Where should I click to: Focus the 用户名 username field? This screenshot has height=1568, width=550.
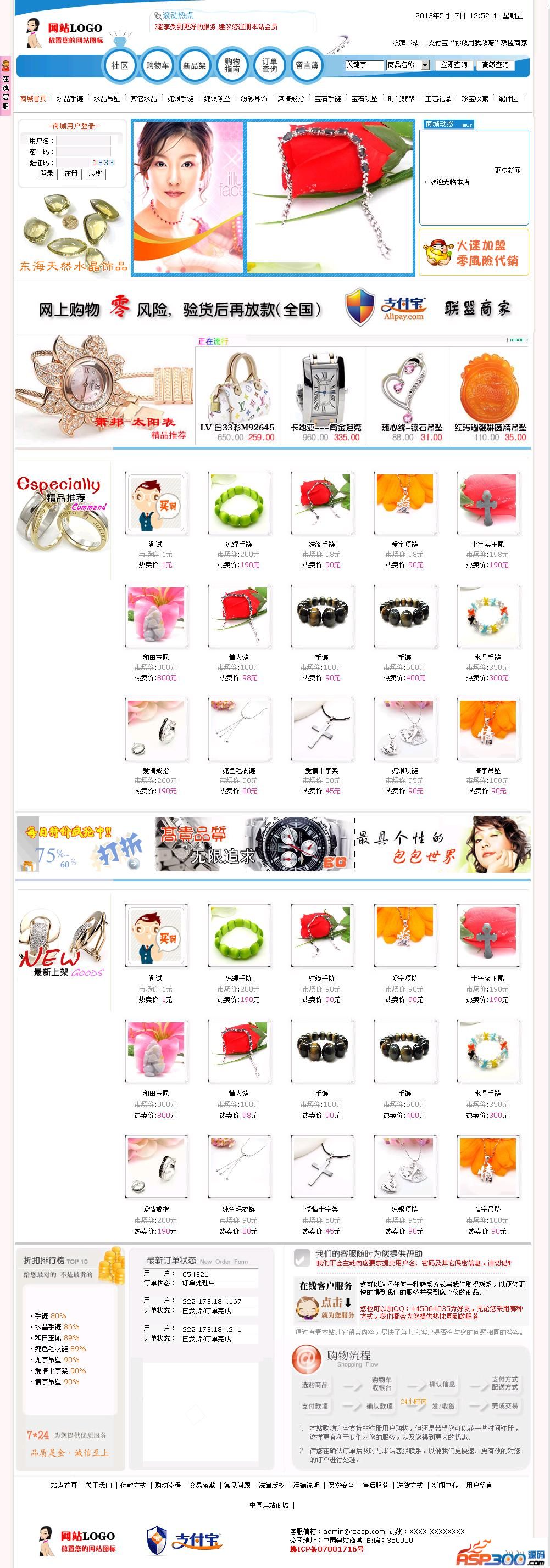pos(84,141)
